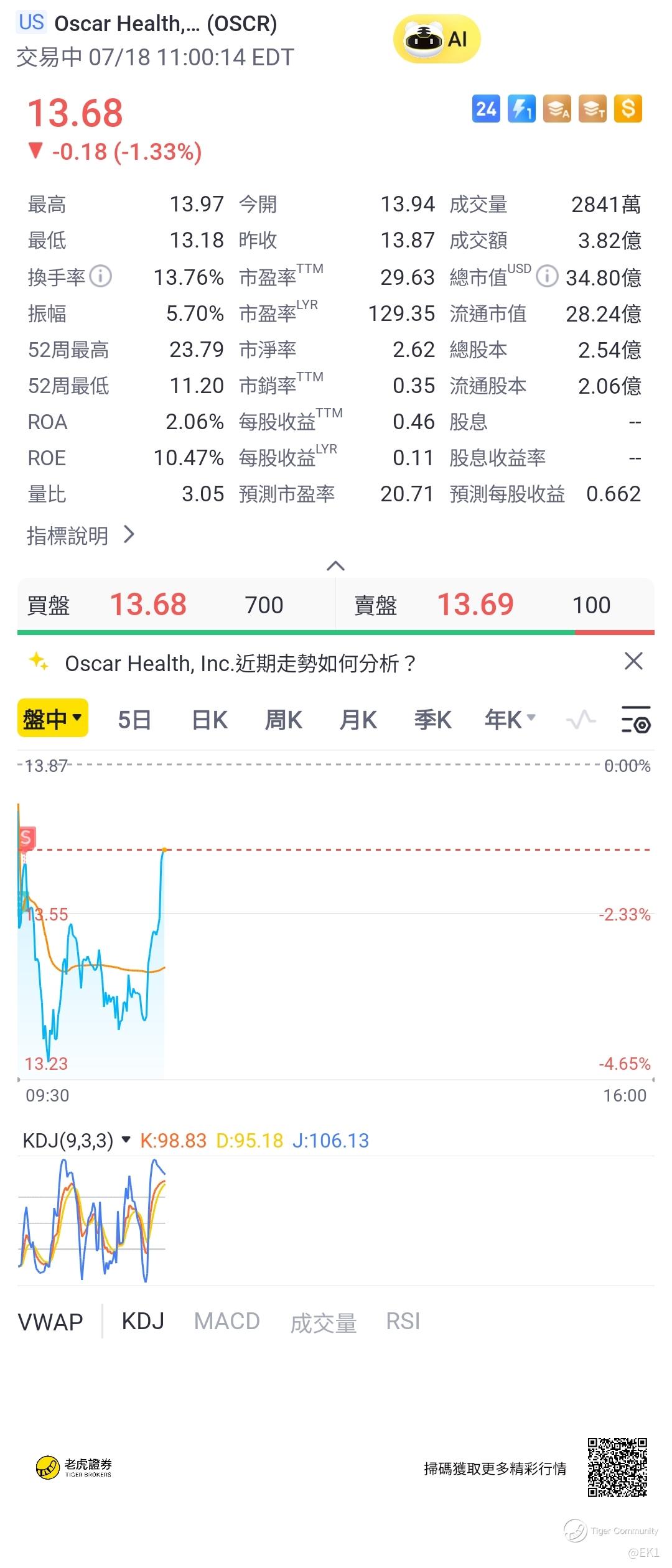Switch to the 日K chart
The width and height of the screenshot is (672, 1568).
[x=210, y=720]
